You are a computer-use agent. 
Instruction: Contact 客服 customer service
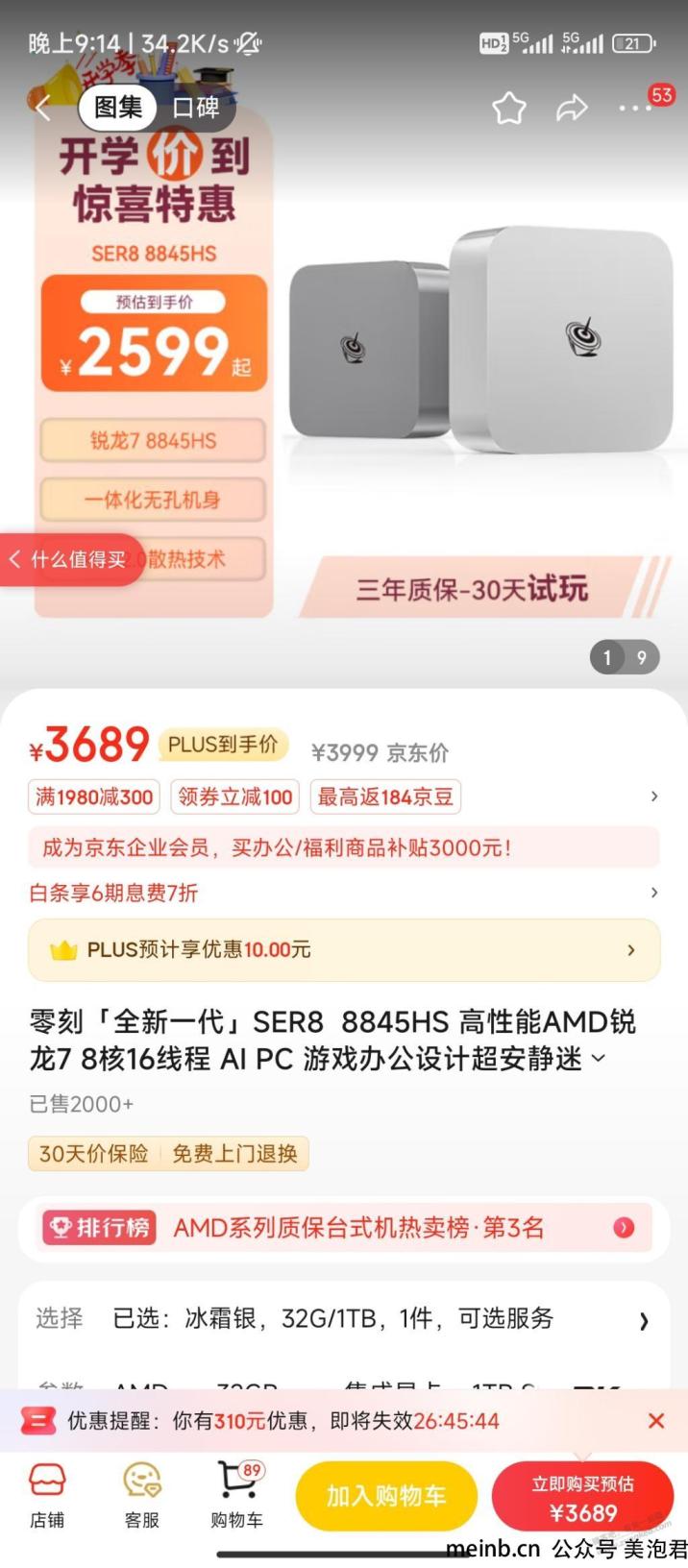141,1496
